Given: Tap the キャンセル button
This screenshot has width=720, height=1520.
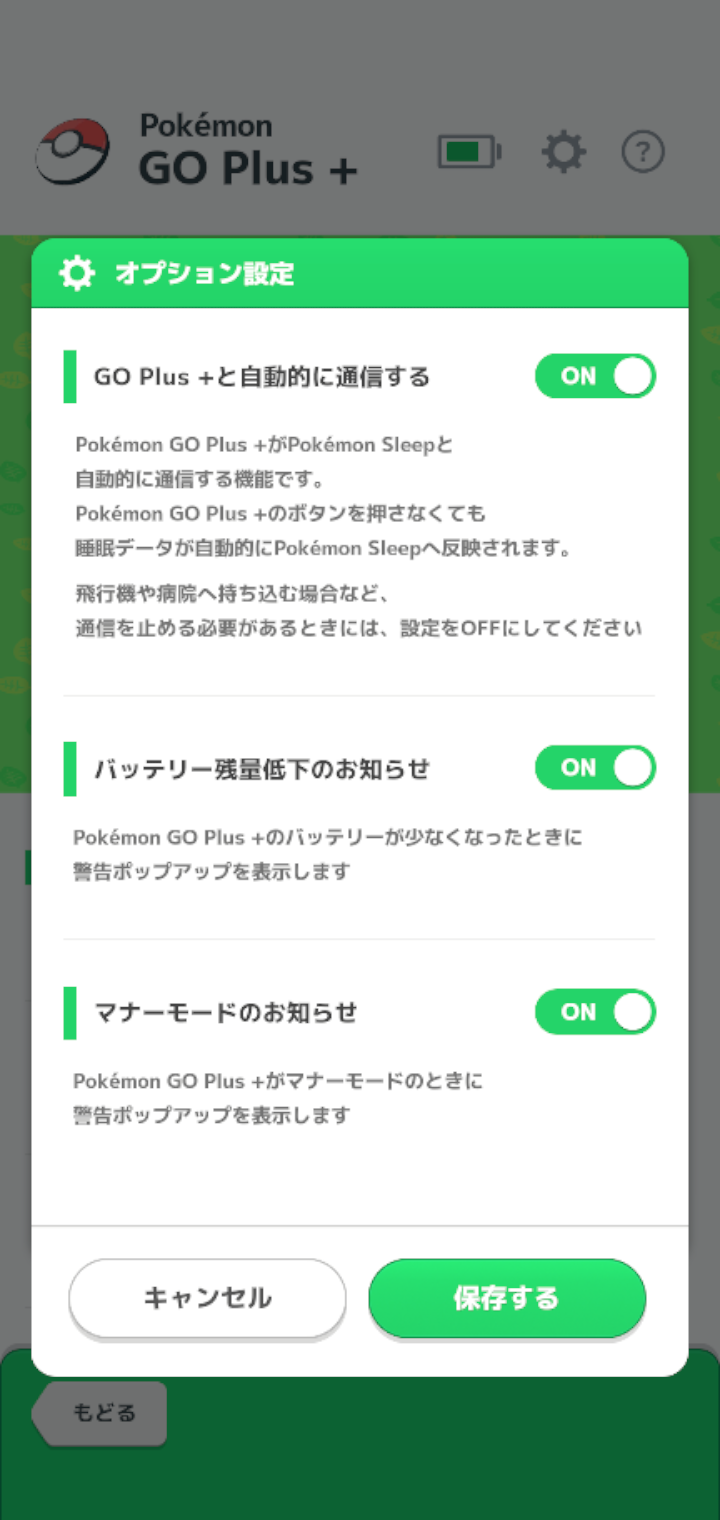Looking at the screenshot, I should [207, 1298].
